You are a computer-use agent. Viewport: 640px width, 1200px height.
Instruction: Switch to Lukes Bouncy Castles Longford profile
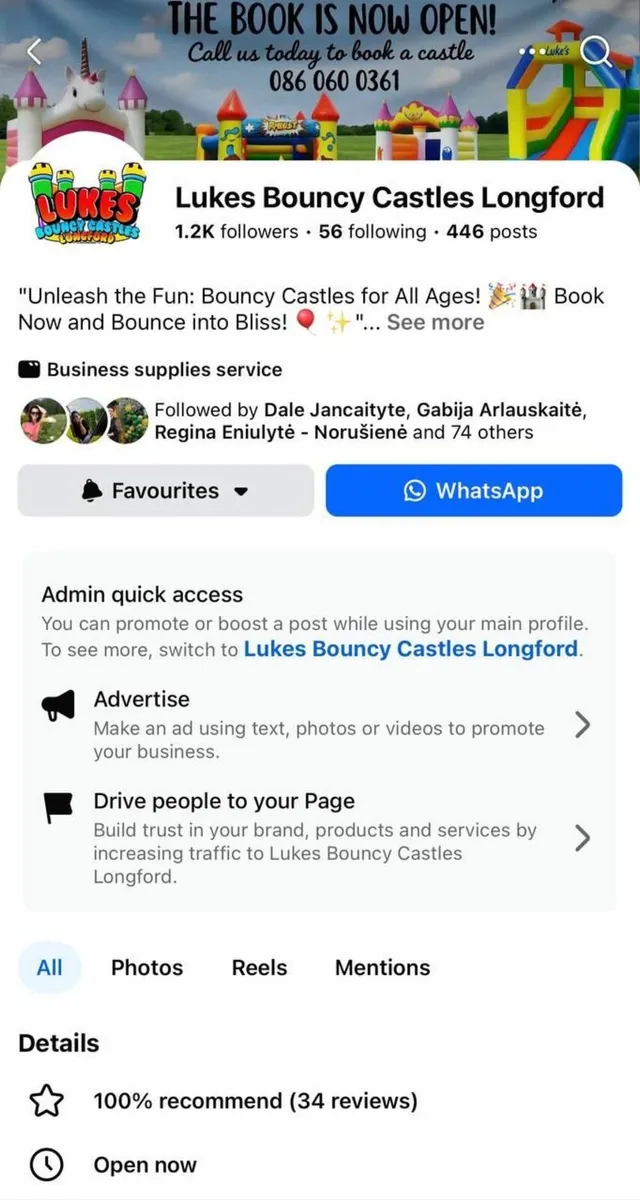[410, 649]
